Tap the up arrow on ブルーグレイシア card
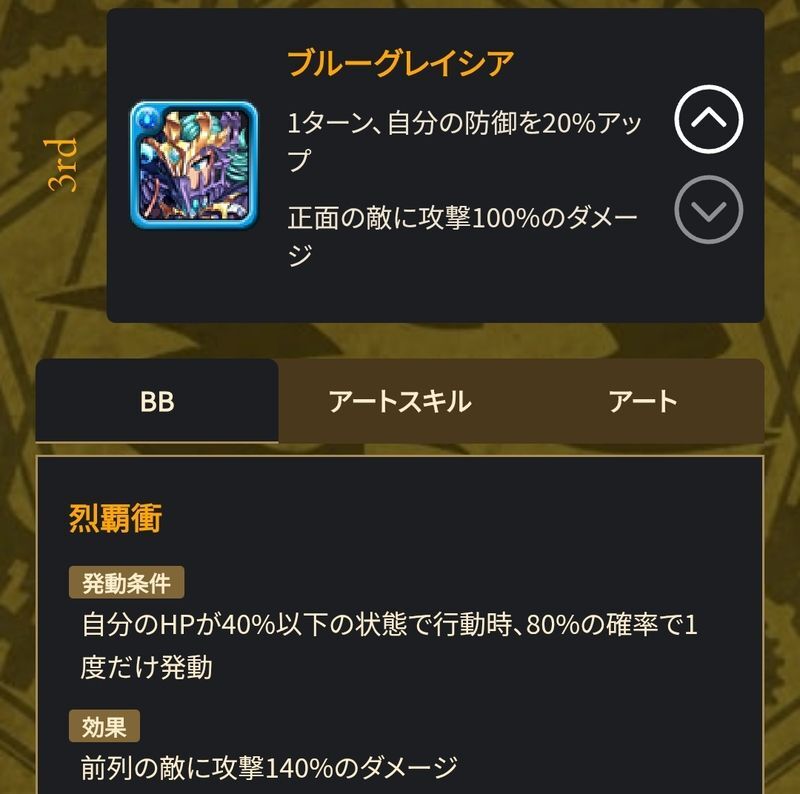800x794 pixels. (x=708, y=119)
